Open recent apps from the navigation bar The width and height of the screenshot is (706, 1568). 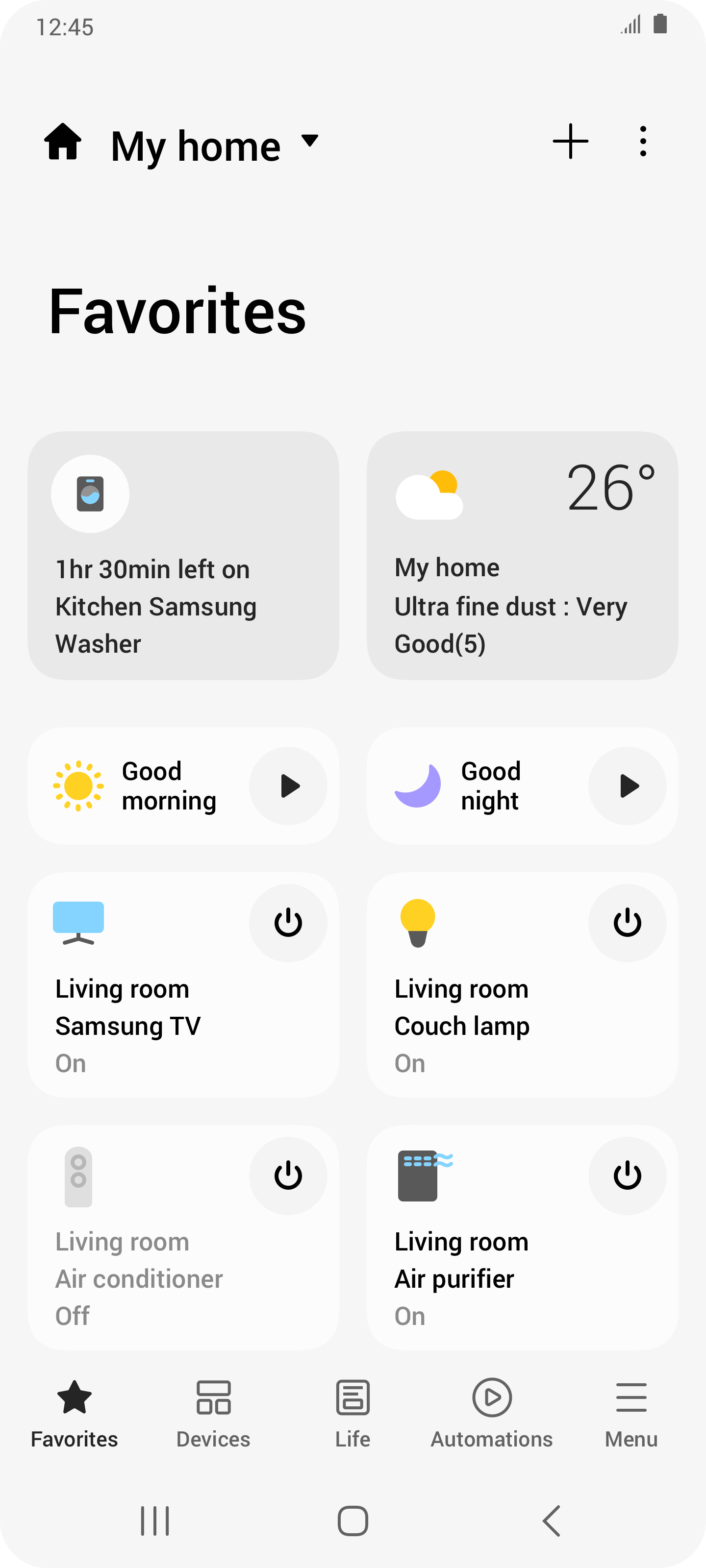coord(155,1520)
